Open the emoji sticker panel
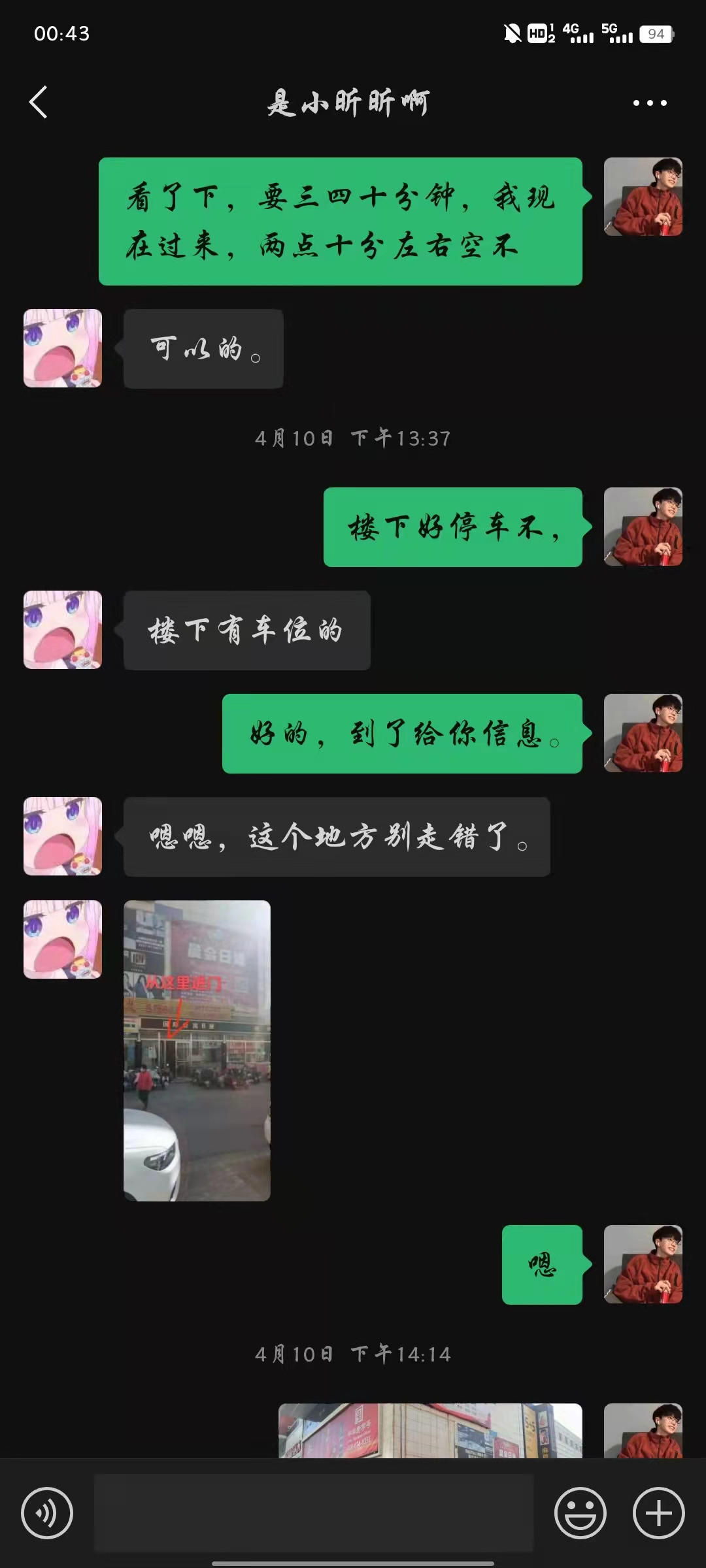706x1568 pixels. click(x=580, y=1513)
